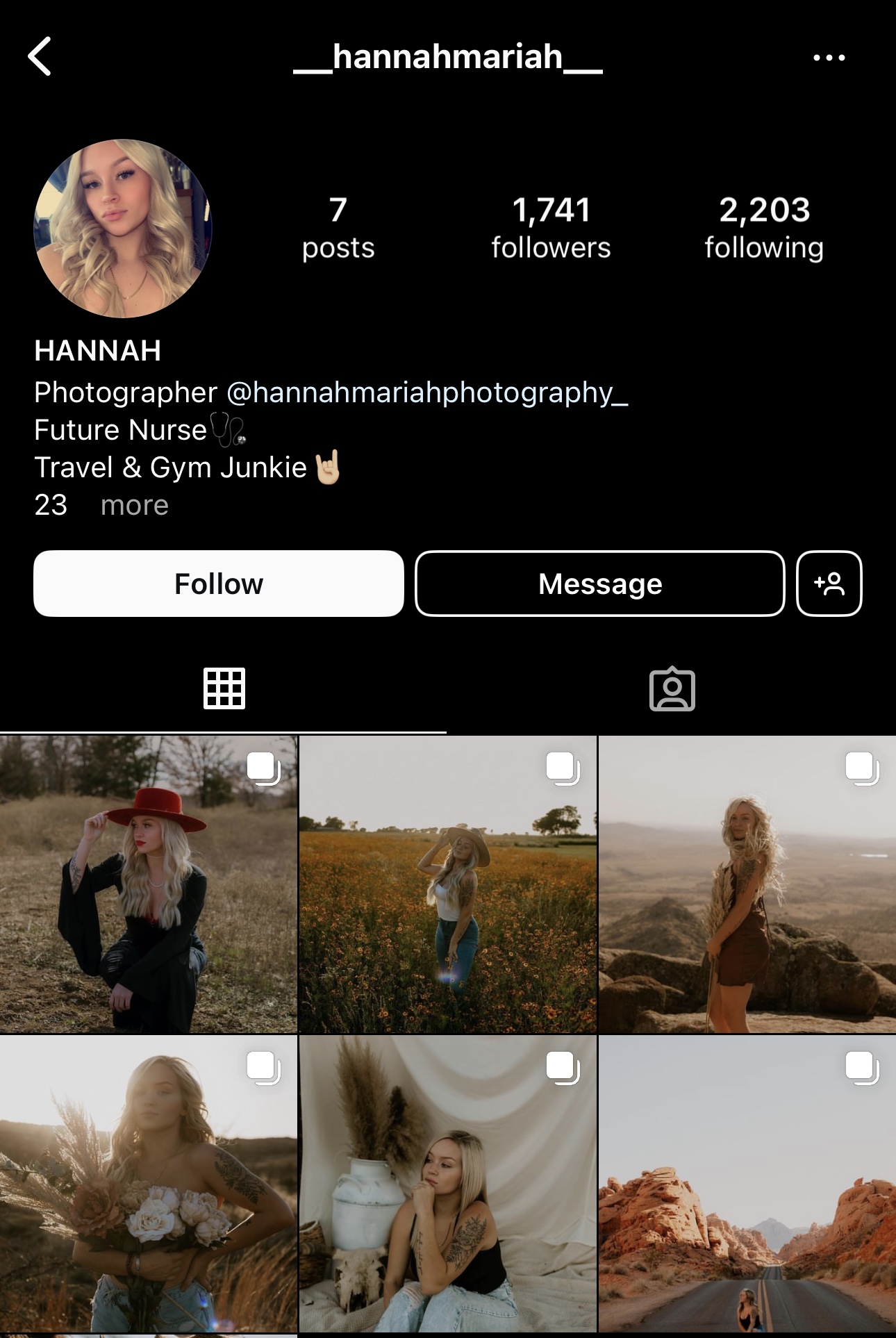Open the brown dress on rocks post
896x1338 pixels.
coord(747,884)
